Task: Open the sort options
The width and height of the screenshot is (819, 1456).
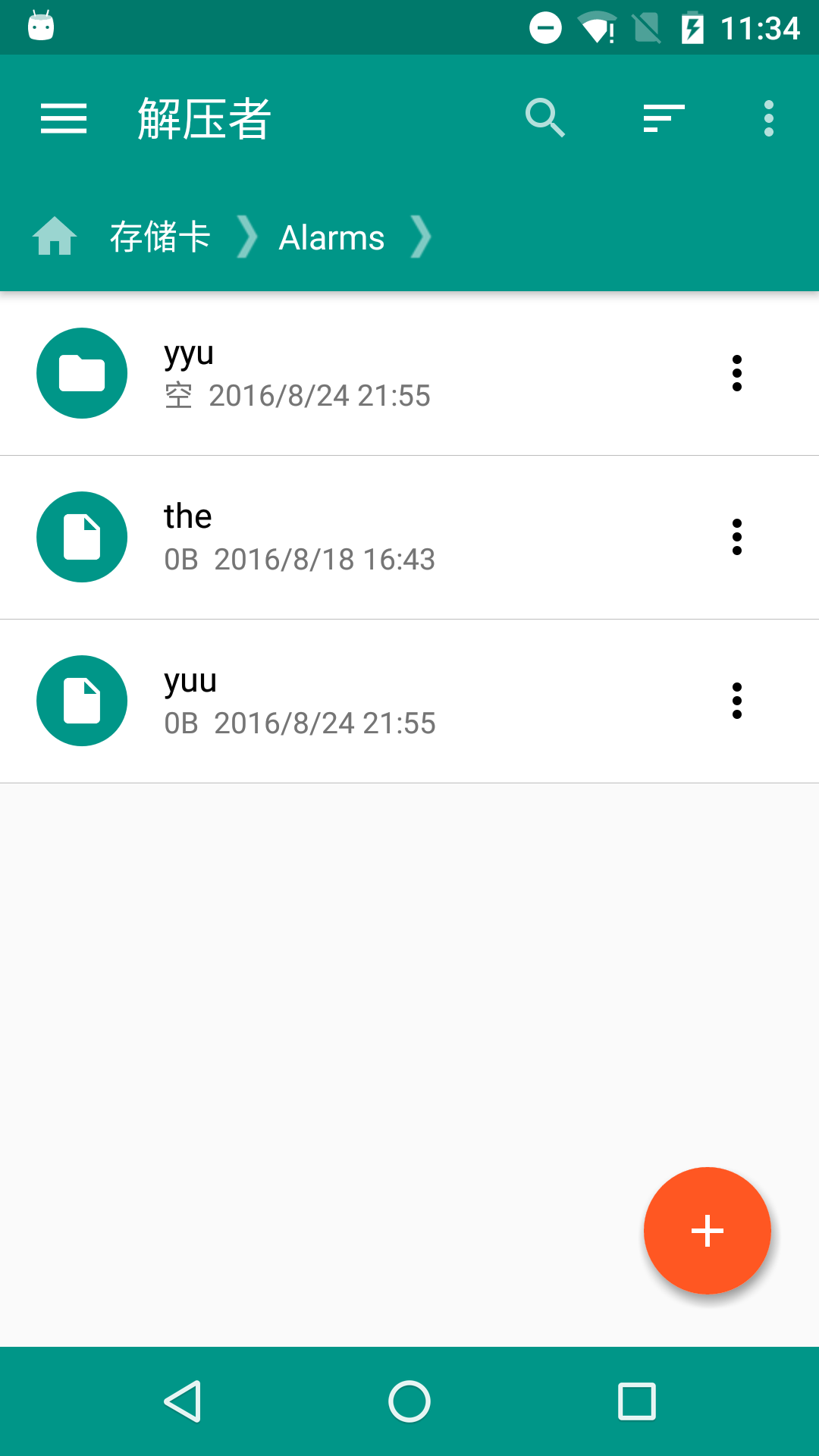Action: tap(664, 118)
